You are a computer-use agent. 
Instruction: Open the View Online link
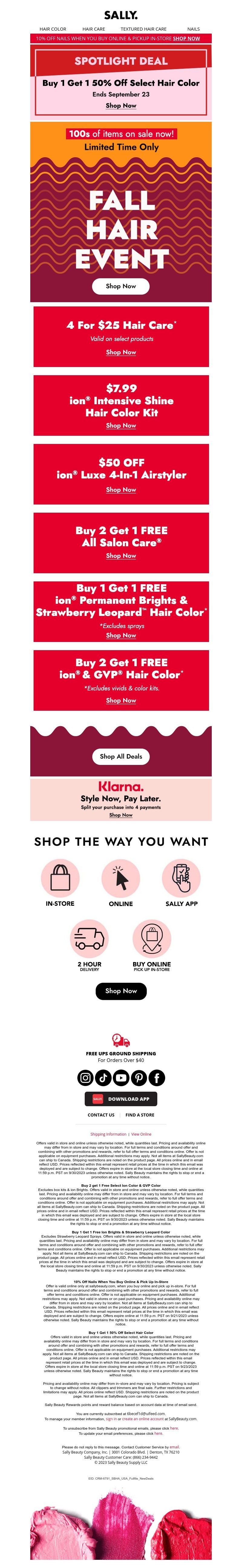click(142, 1134)
